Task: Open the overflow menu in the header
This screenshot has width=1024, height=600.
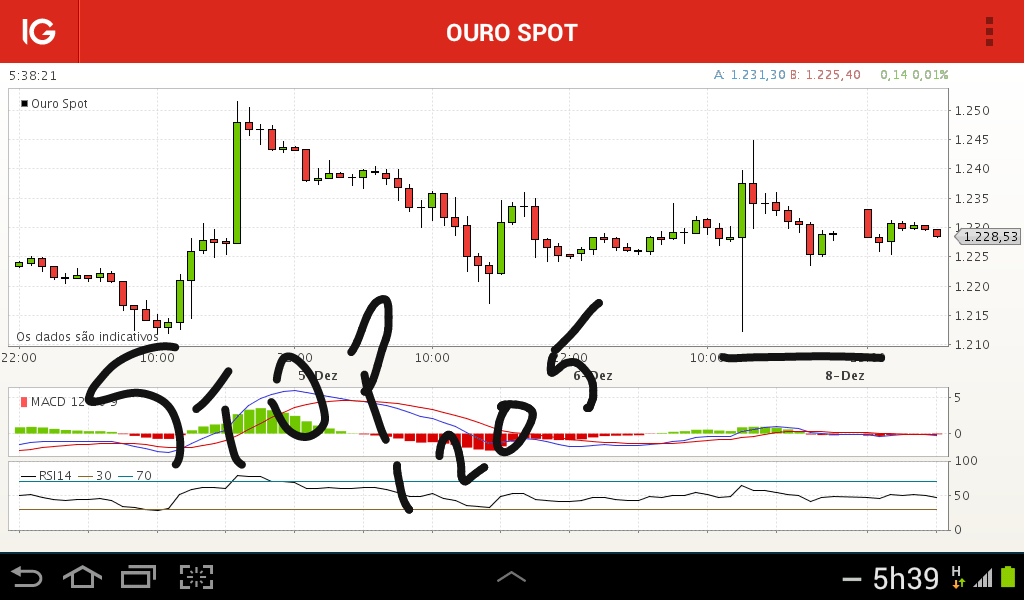Action: tap(989, 31)
